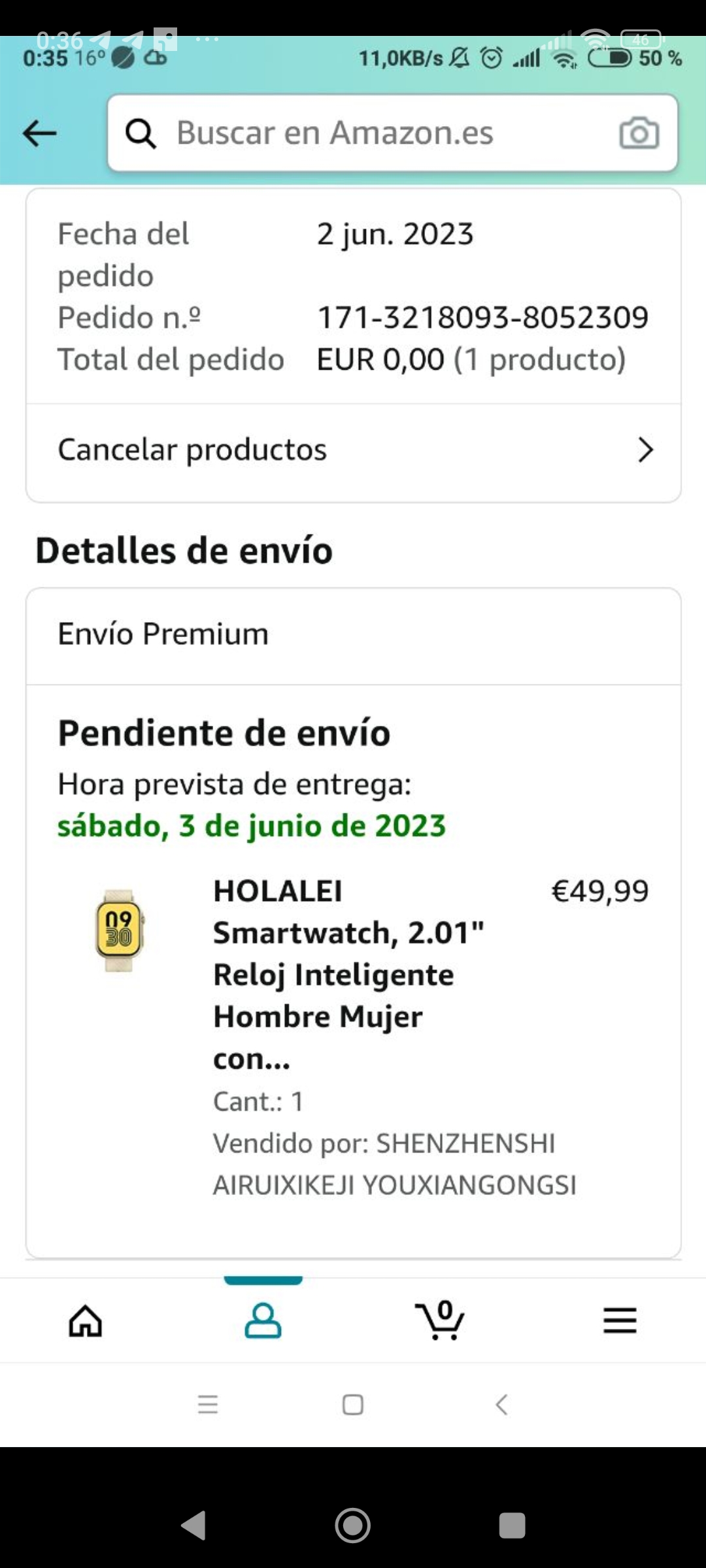Switch to the account profile tab
The width and height of the screenshot is (706, 1568).
263,1321
